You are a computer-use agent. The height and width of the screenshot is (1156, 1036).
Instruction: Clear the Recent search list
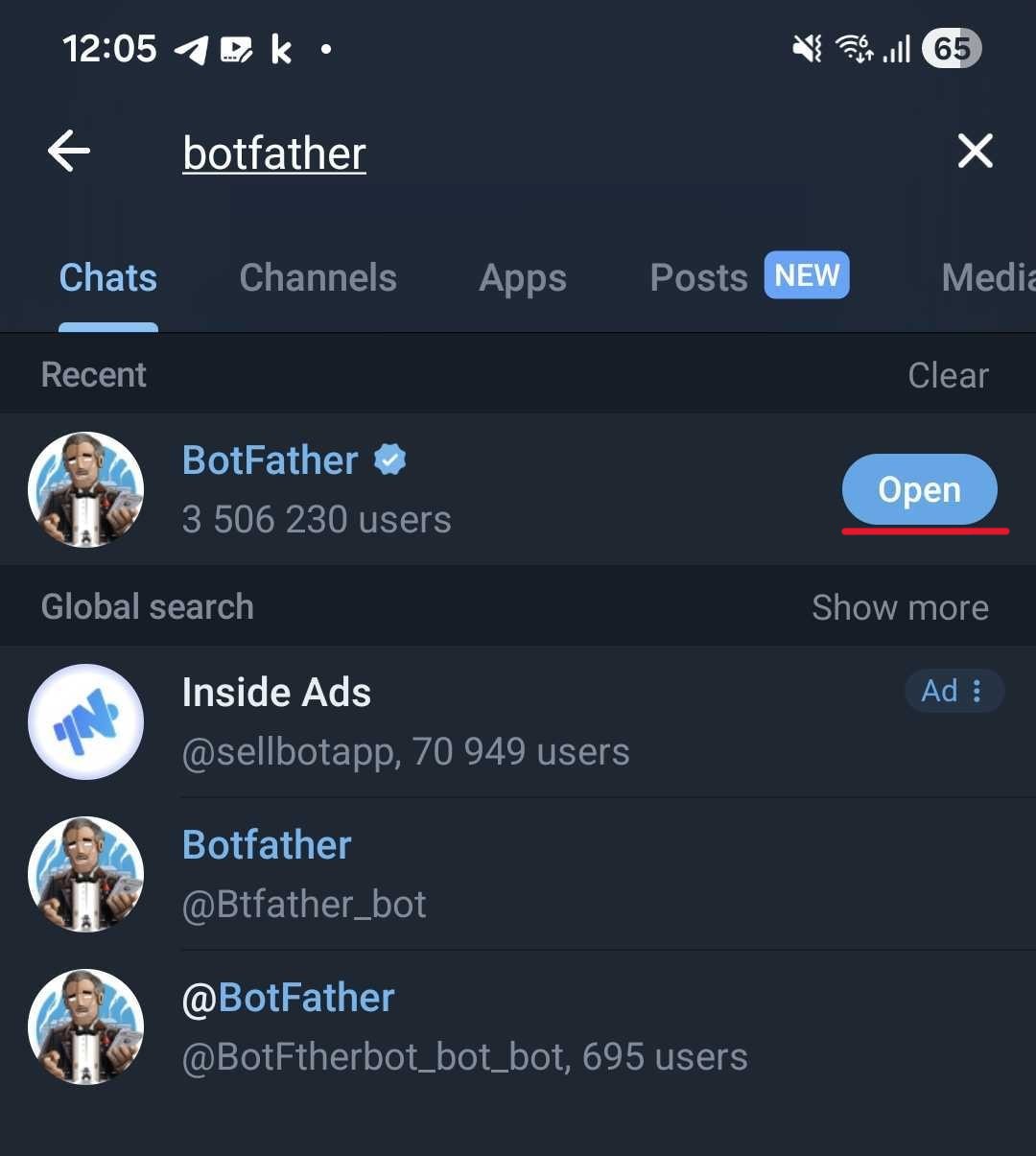point(948,374)
